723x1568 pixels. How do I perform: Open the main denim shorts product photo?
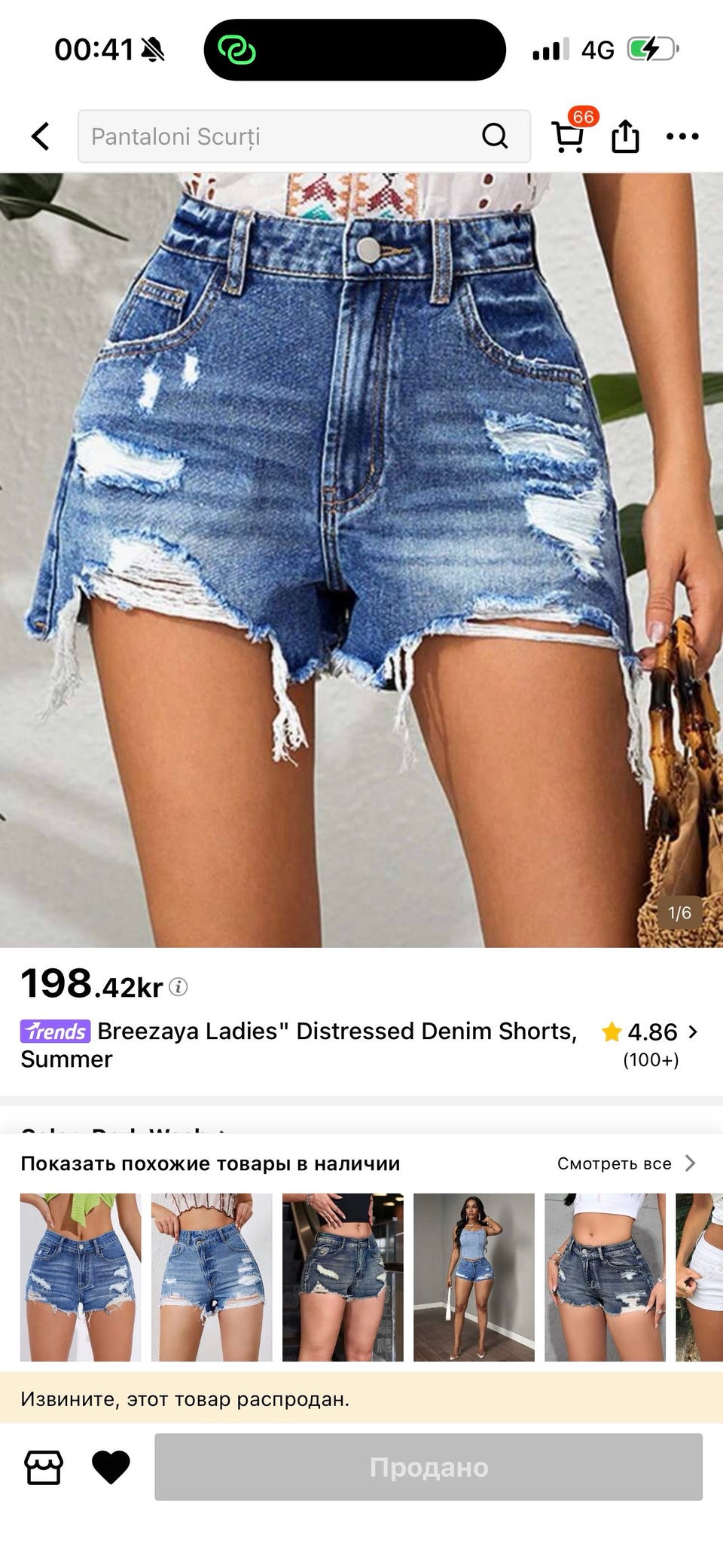361,560
